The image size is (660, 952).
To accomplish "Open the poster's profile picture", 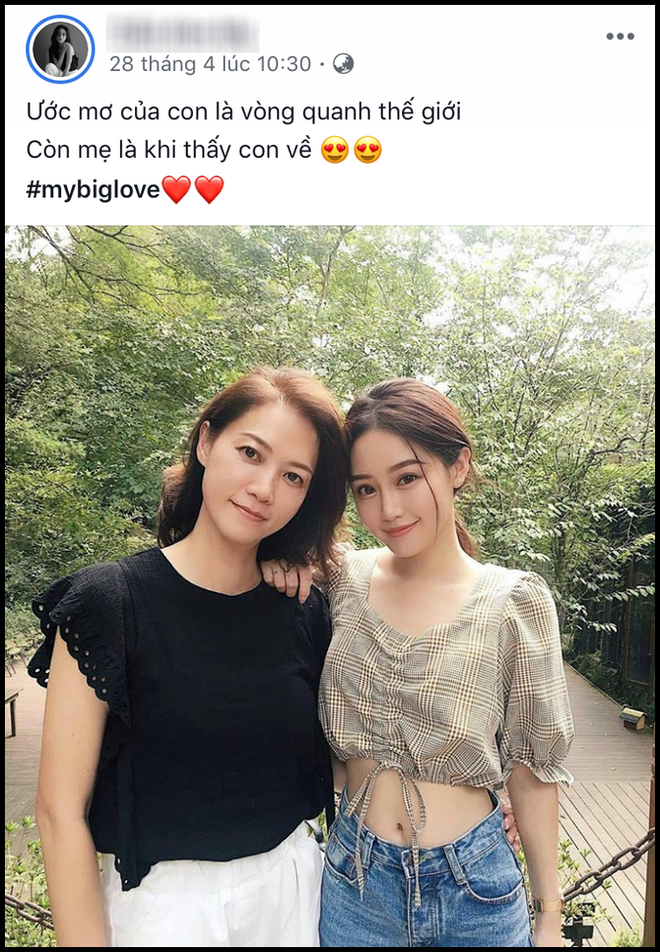I will click(x=61, y=49).
